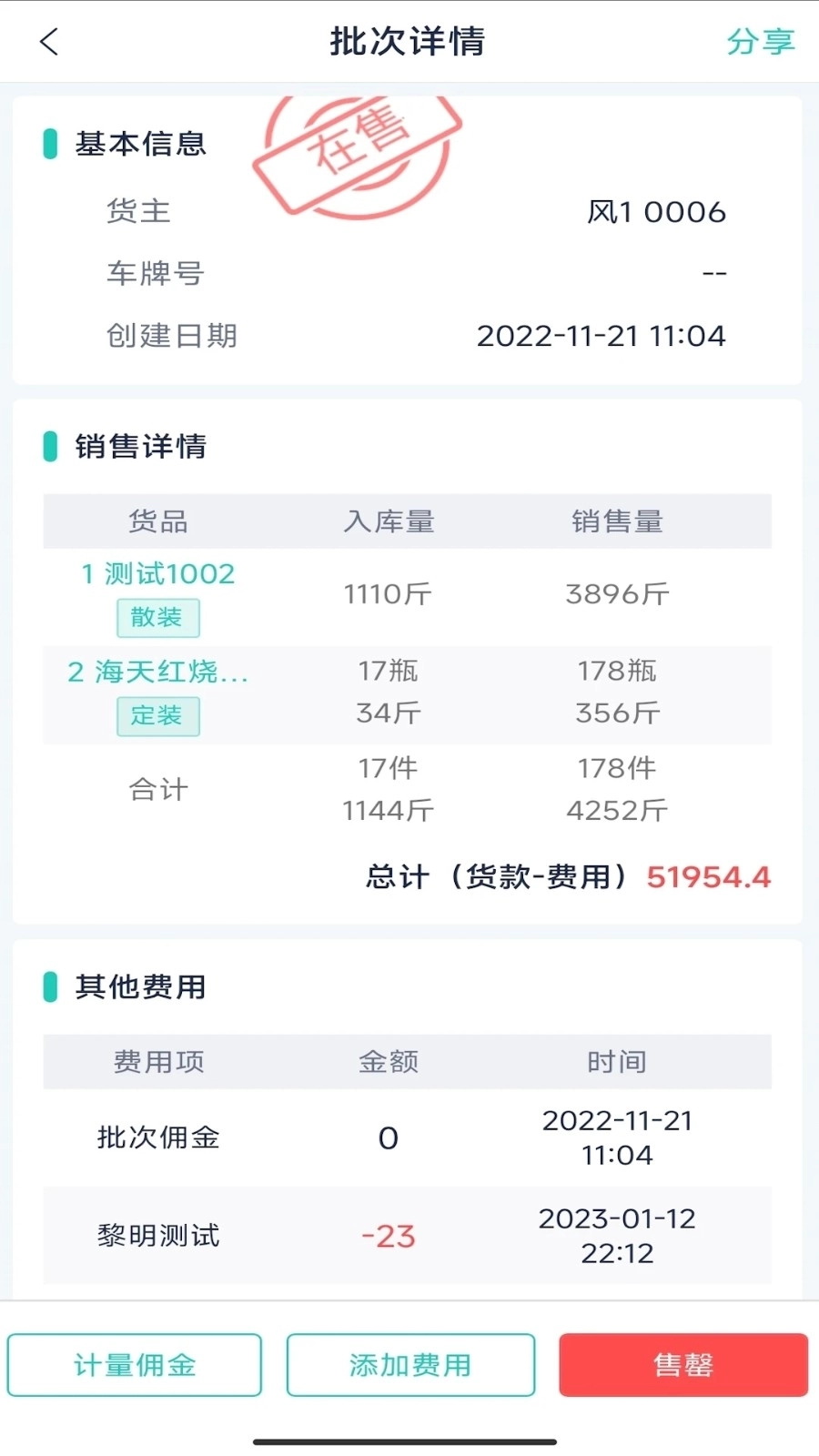Open the 分享 share option
819x1456 pixels.
(763, 41)
